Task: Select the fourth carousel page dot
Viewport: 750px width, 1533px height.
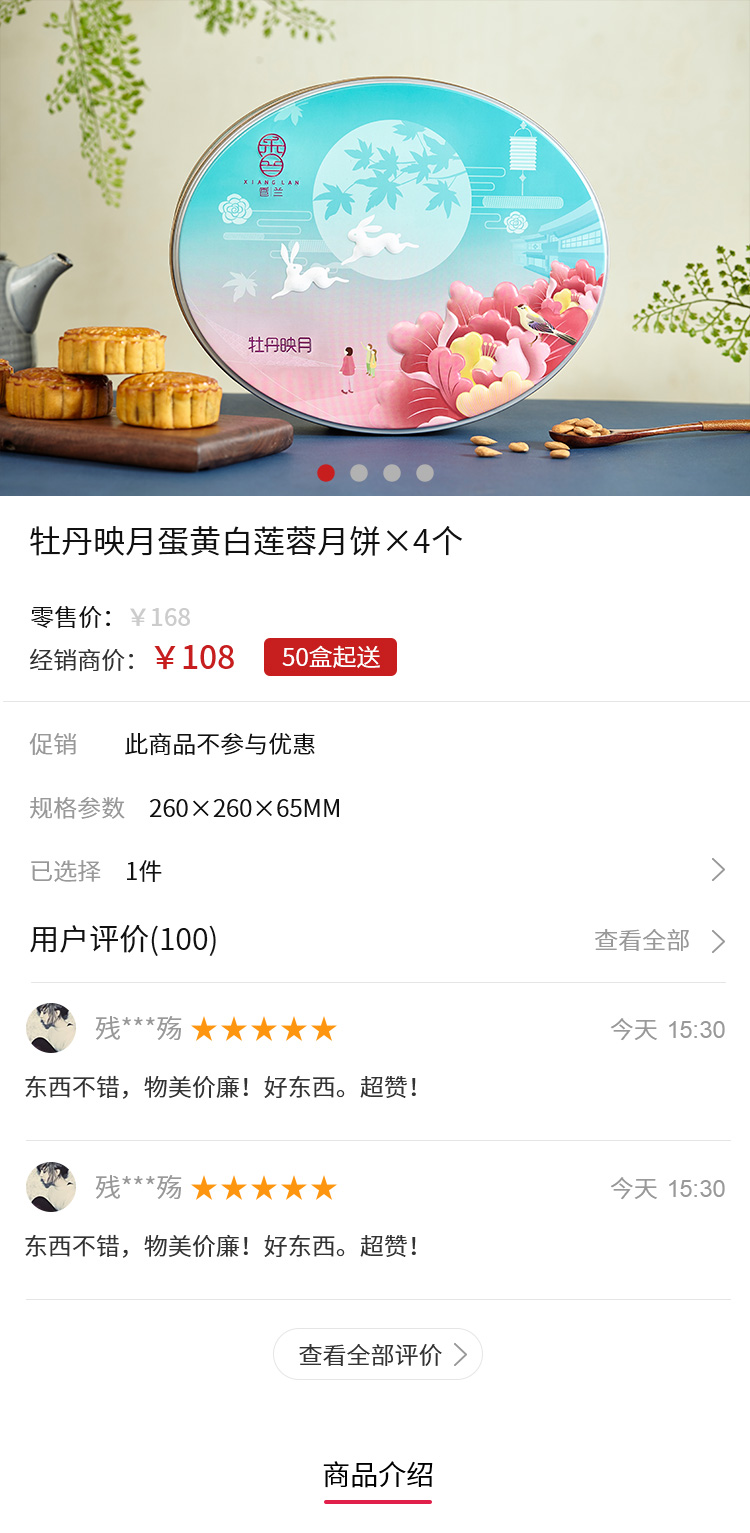Action: point(425,473)
